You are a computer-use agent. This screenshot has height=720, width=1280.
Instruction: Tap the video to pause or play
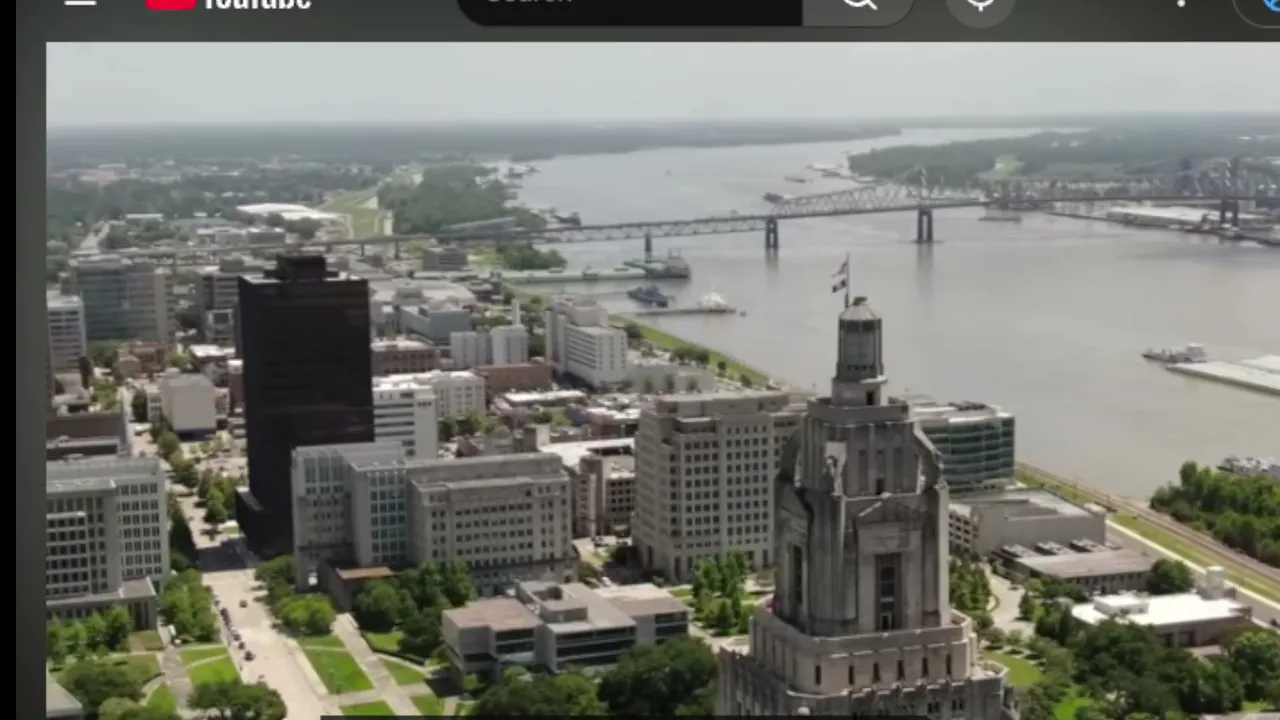click(x=663, y=380)
